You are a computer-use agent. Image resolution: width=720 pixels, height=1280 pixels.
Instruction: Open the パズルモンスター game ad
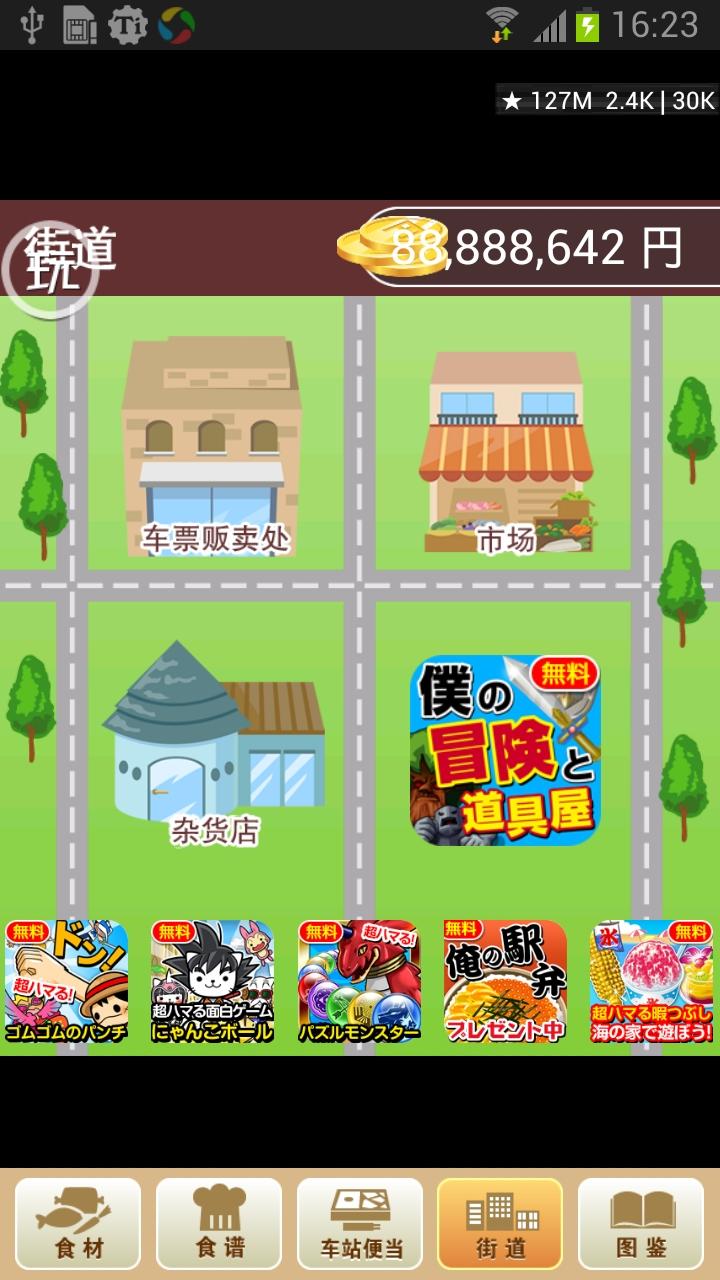[359, 982]
